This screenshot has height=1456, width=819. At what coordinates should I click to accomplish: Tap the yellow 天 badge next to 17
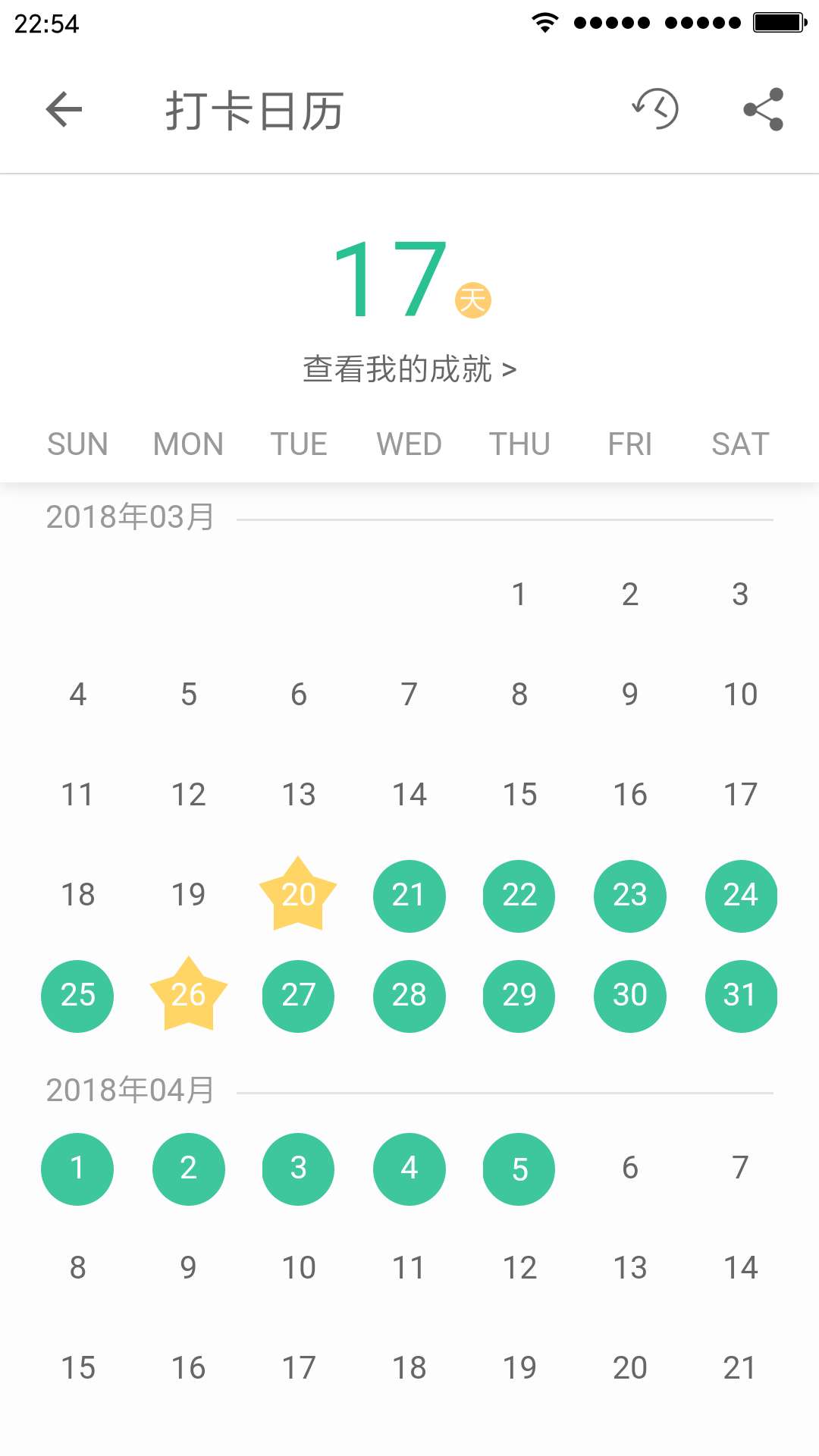click(472, 300)
